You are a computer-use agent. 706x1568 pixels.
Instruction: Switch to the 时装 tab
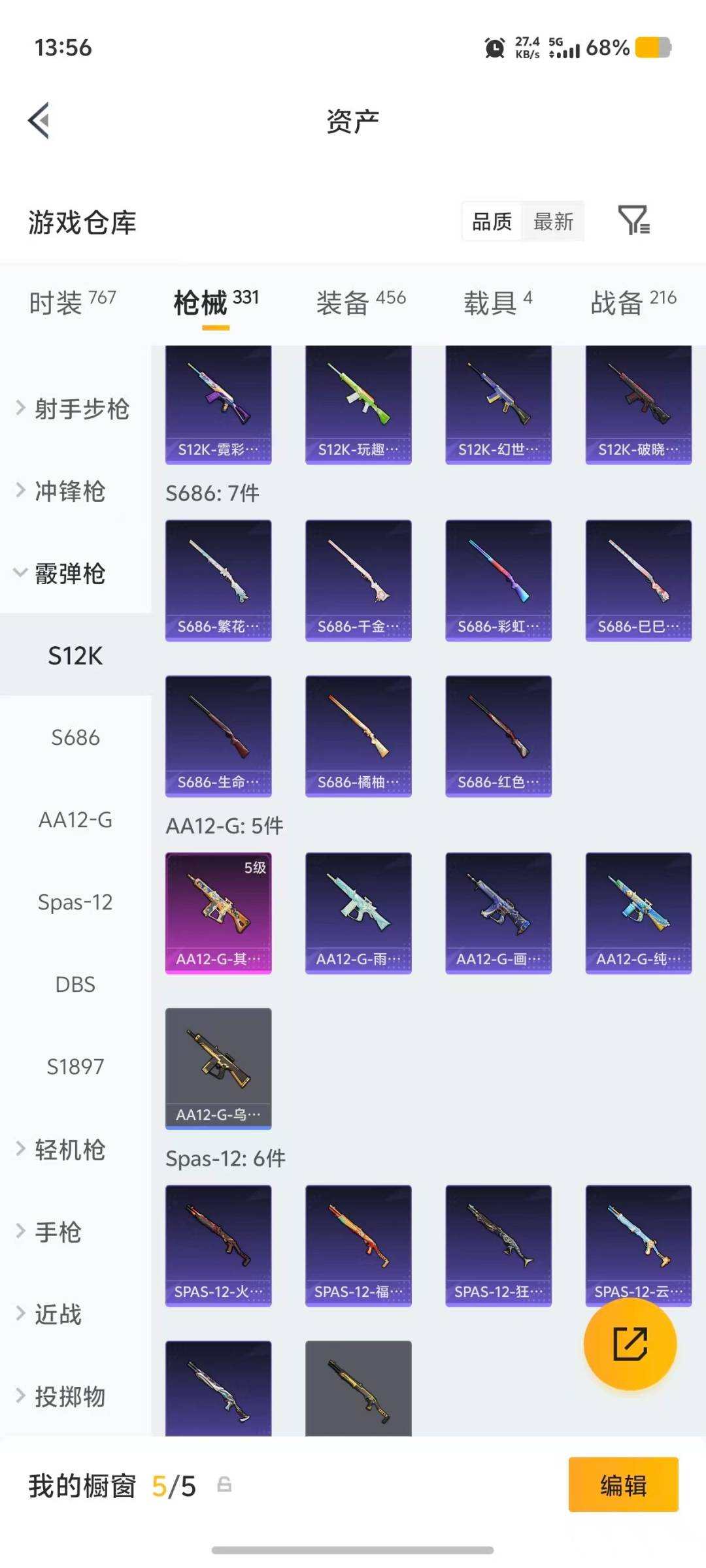pos(73,302)
